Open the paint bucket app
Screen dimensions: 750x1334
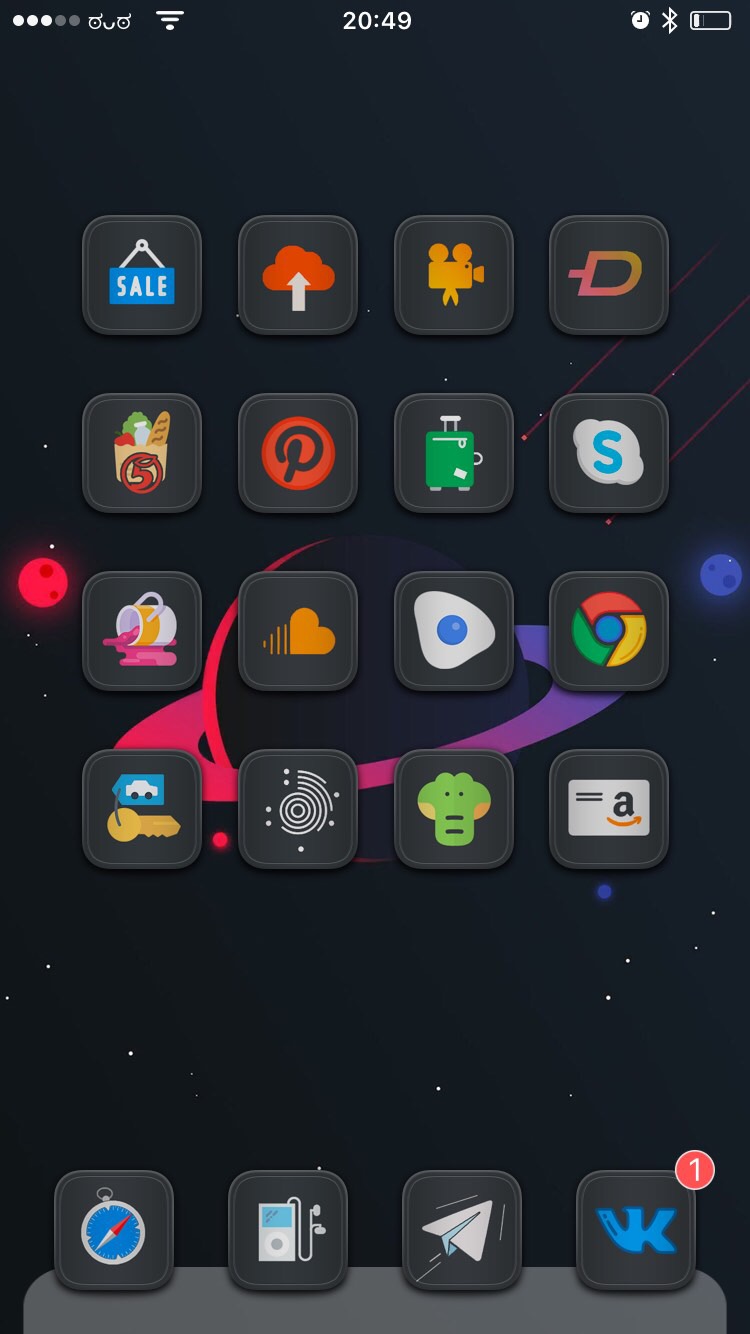(142, 631)
